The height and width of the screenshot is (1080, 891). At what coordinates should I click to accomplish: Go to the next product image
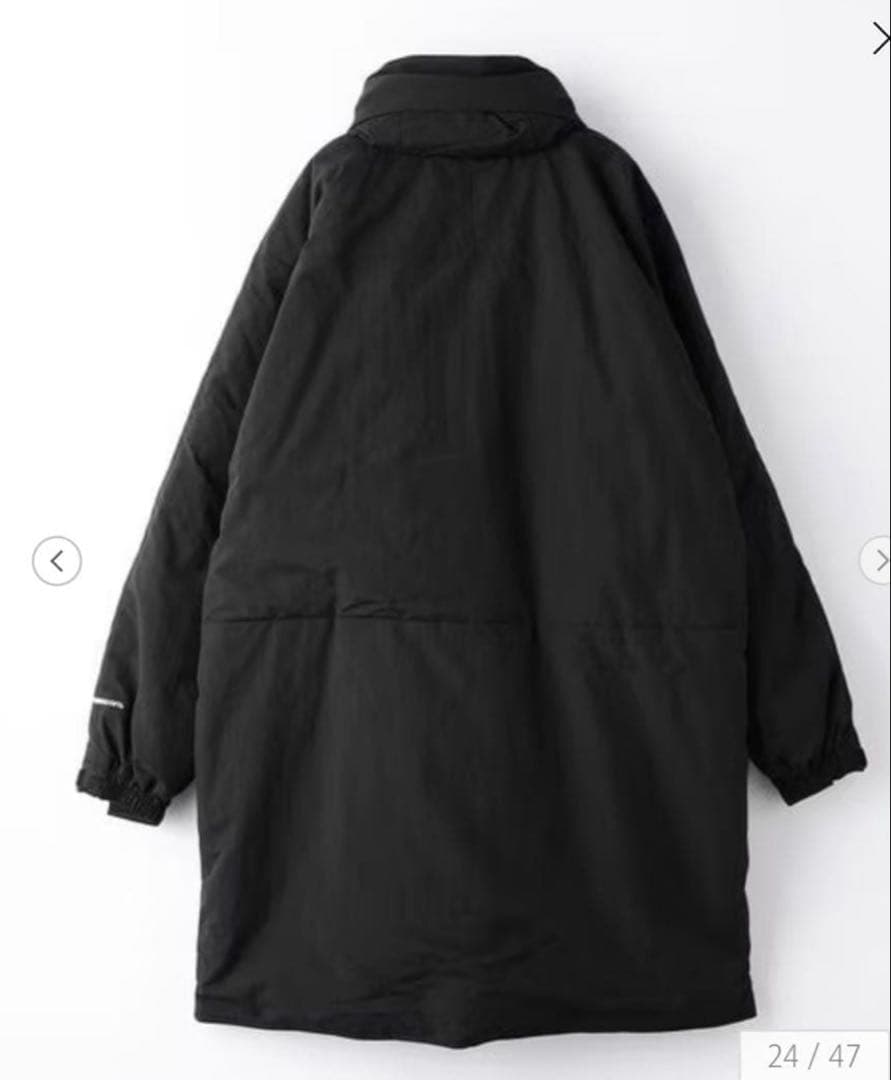[x=878, y=561]
